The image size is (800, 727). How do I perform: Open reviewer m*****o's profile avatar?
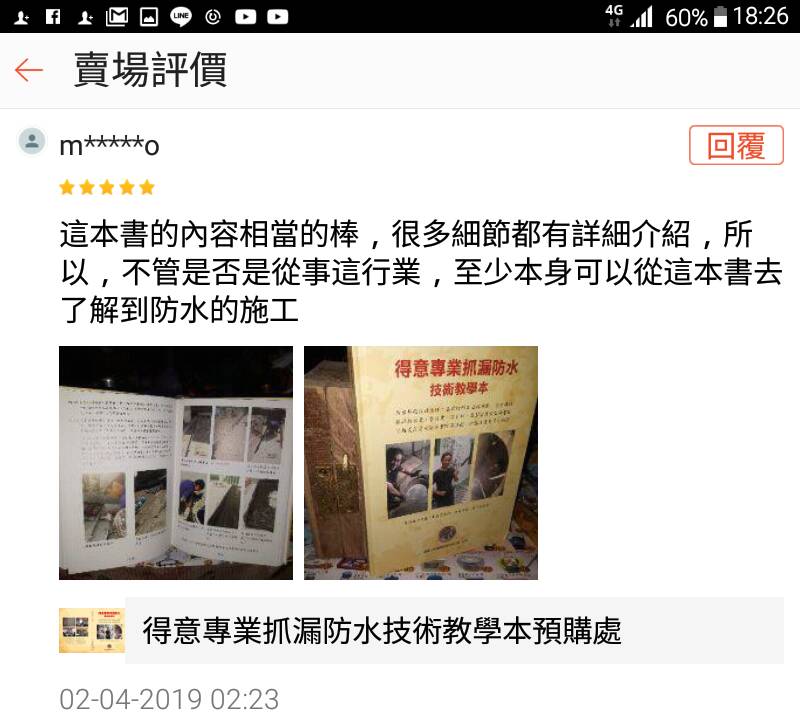[x=33, y=141]
